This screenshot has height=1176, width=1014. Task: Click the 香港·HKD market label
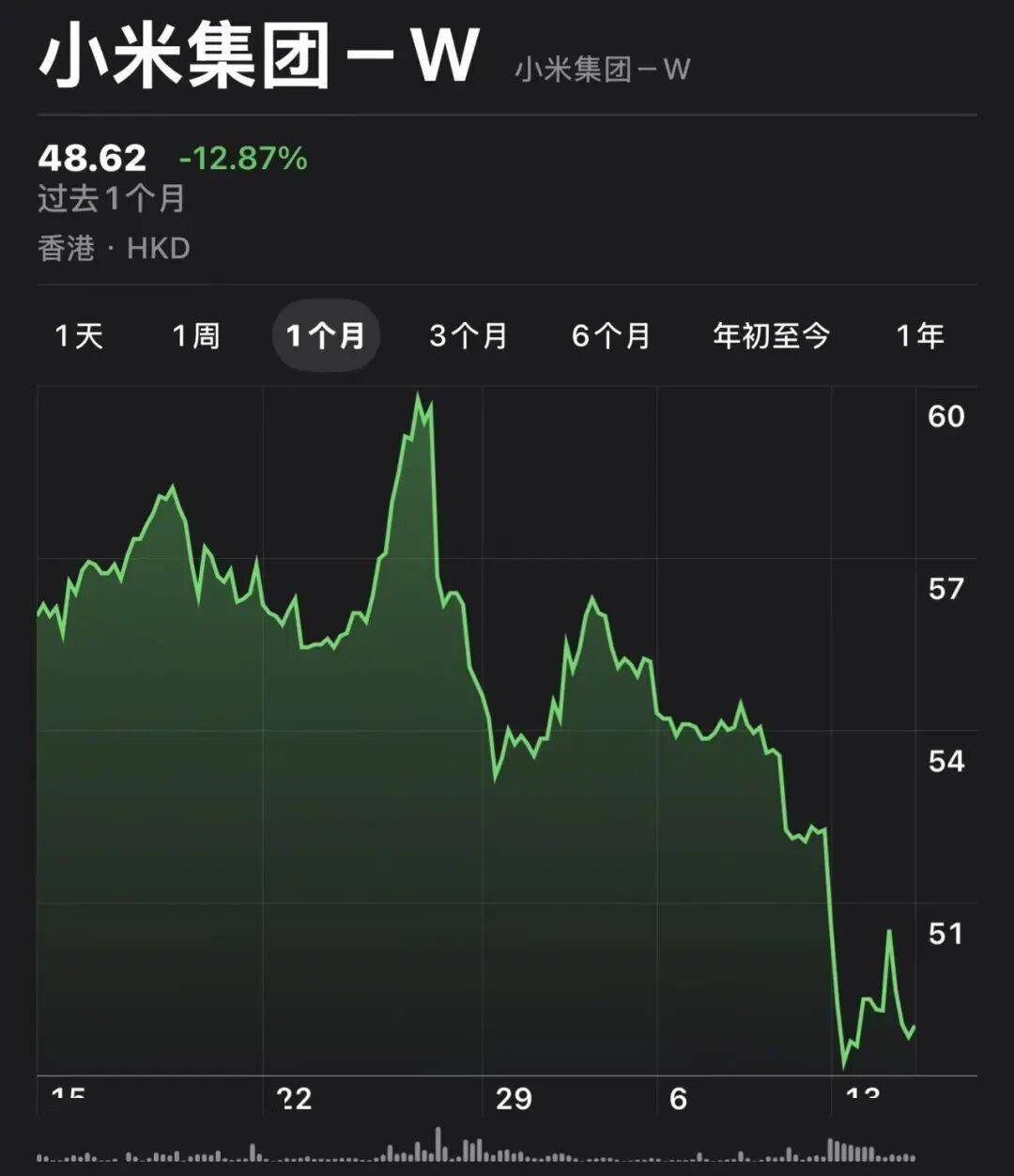[115, 249]
